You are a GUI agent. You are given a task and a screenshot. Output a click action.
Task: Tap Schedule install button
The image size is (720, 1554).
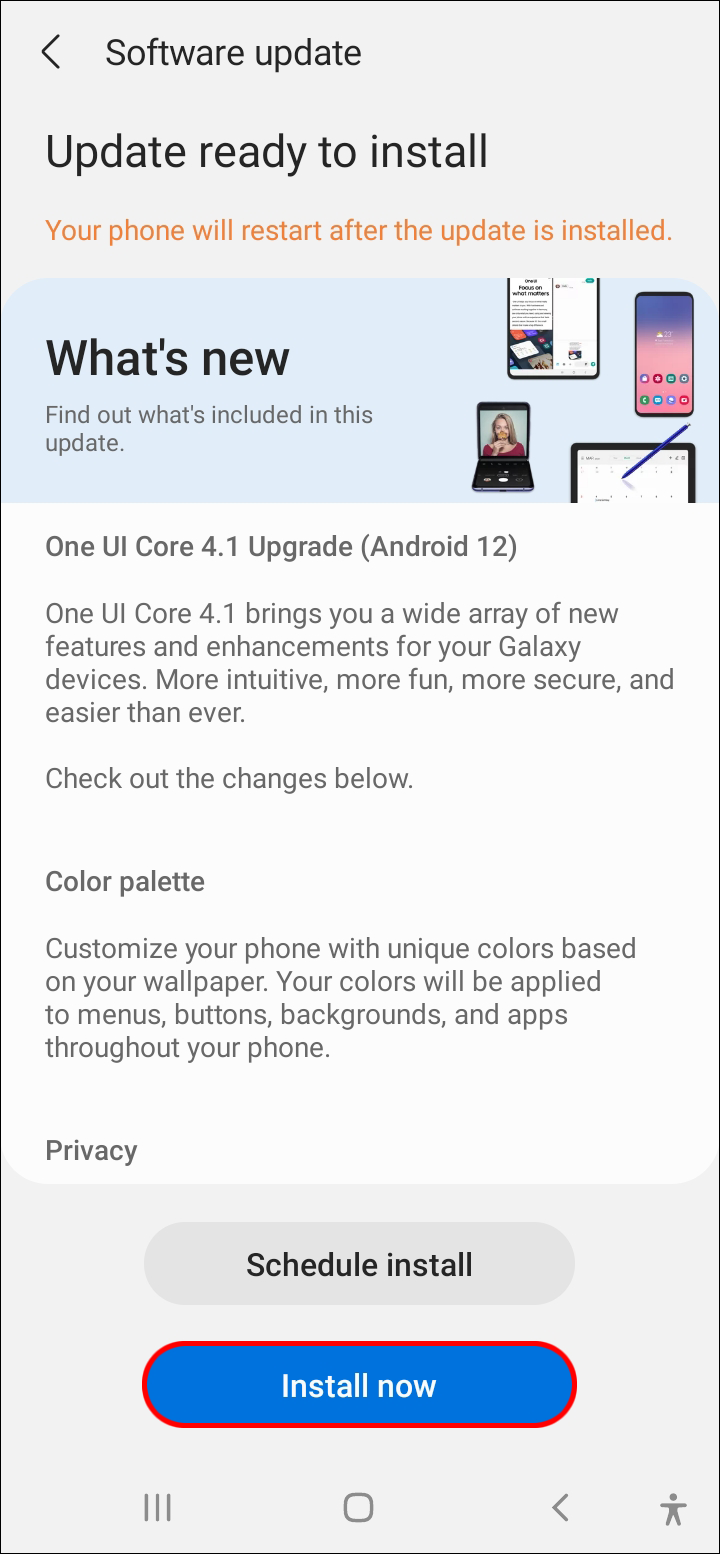pos(359,1264)
